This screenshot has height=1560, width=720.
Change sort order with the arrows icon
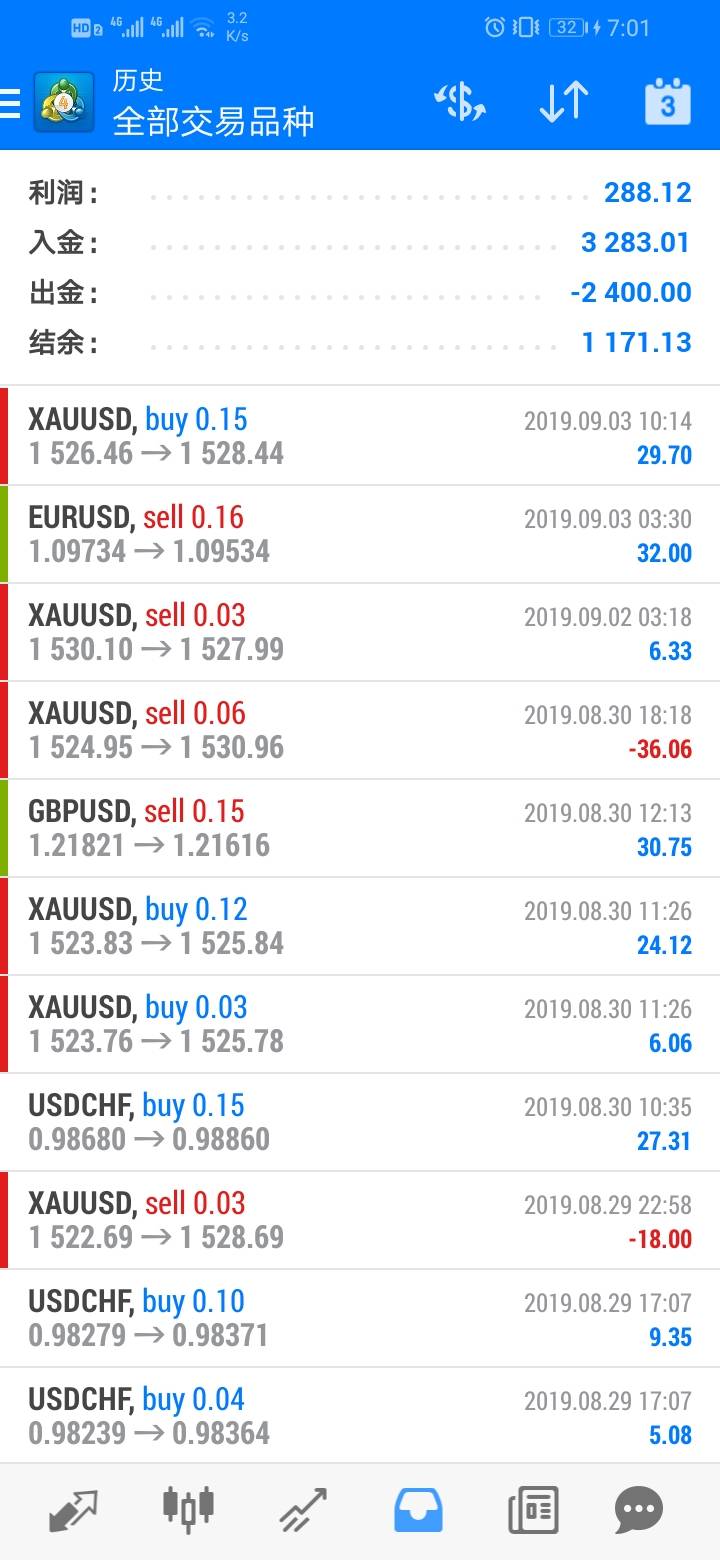tap(563, 103)
